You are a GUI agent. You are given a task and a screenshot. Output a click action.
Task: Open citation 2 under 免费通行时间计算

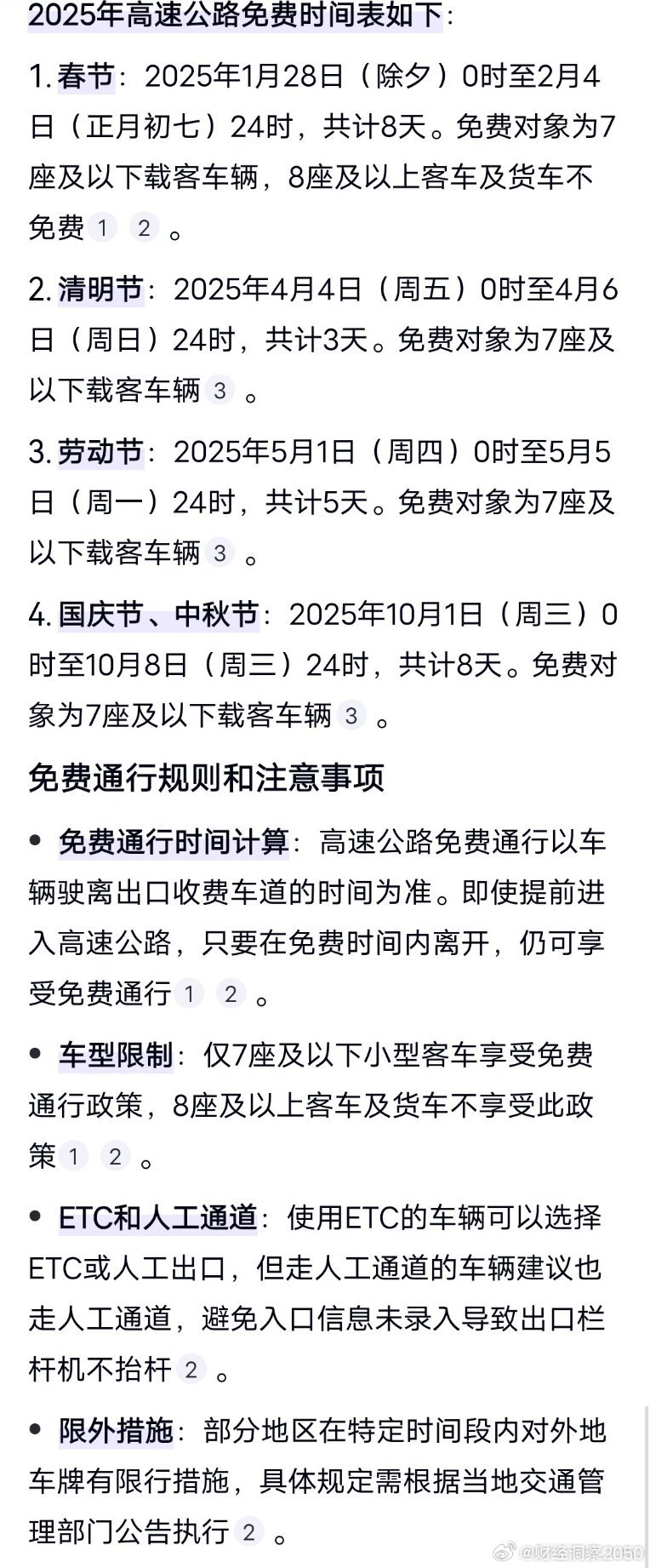coord(230,993)
